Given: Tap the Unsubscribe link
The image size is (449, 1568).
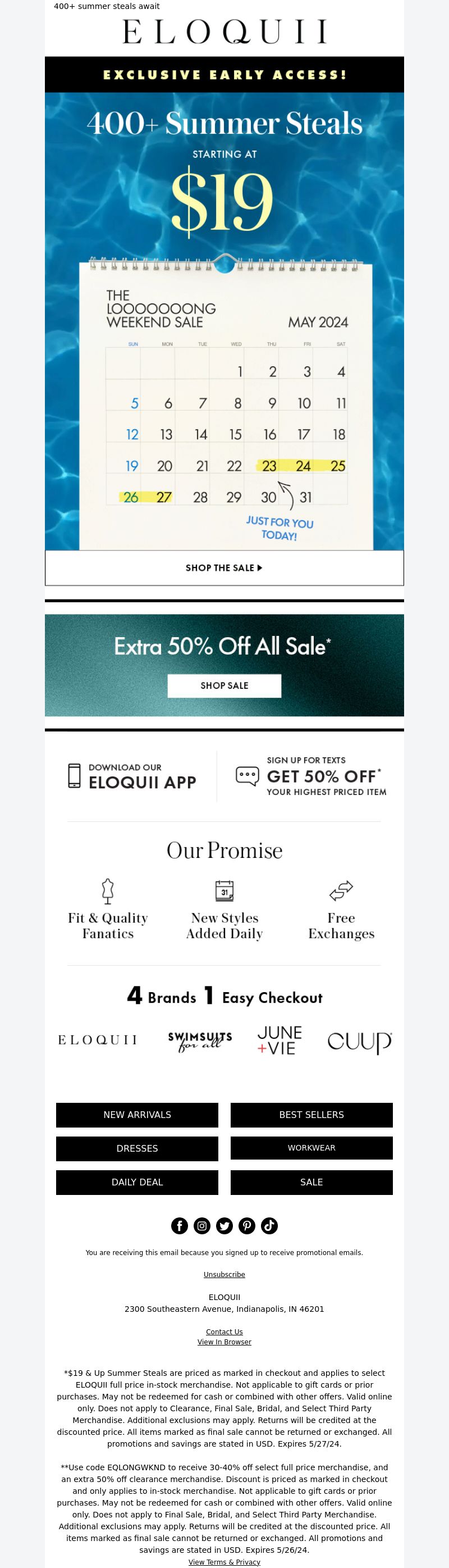Looking at the screenshot, I should tap(224, 1275).
